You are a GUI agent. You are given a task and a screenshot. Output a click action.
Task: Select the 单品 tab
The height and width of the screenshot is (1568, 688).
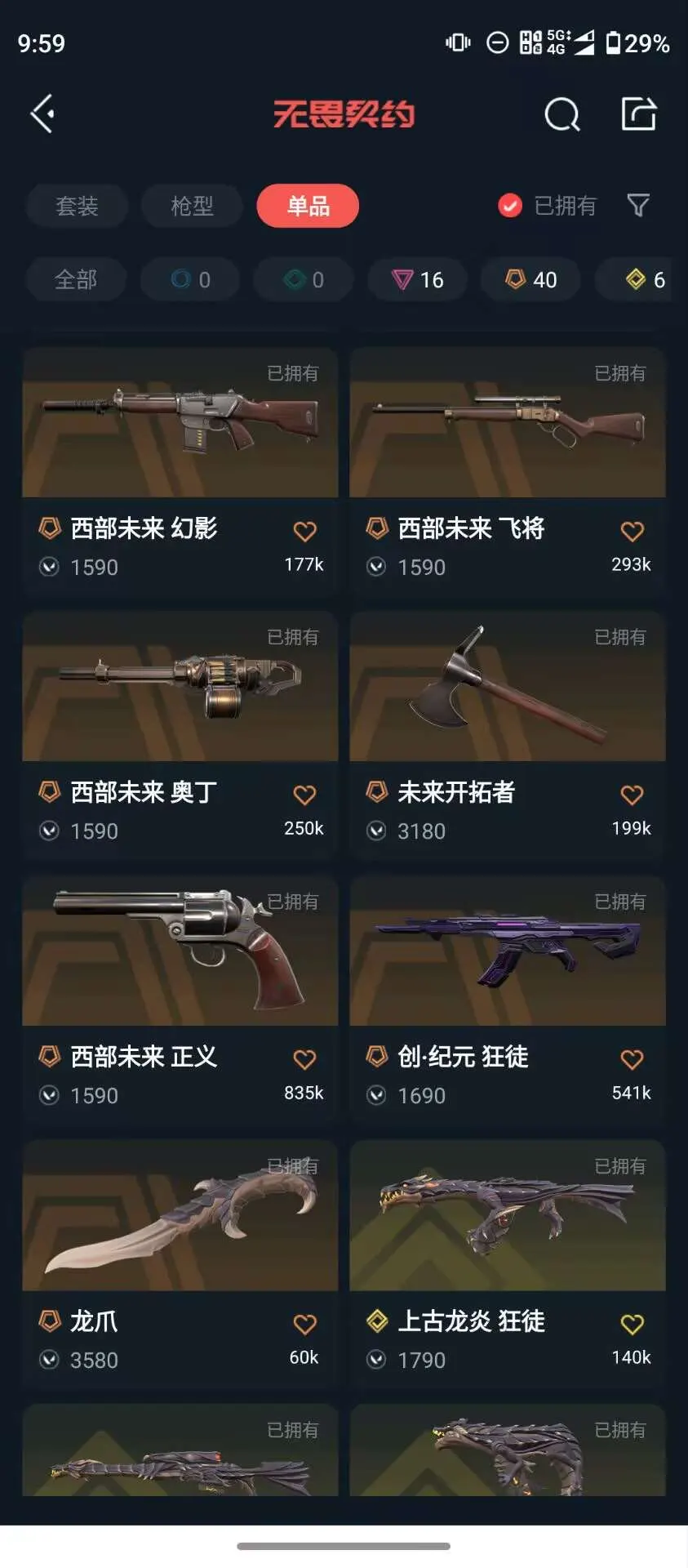[308, 206]
